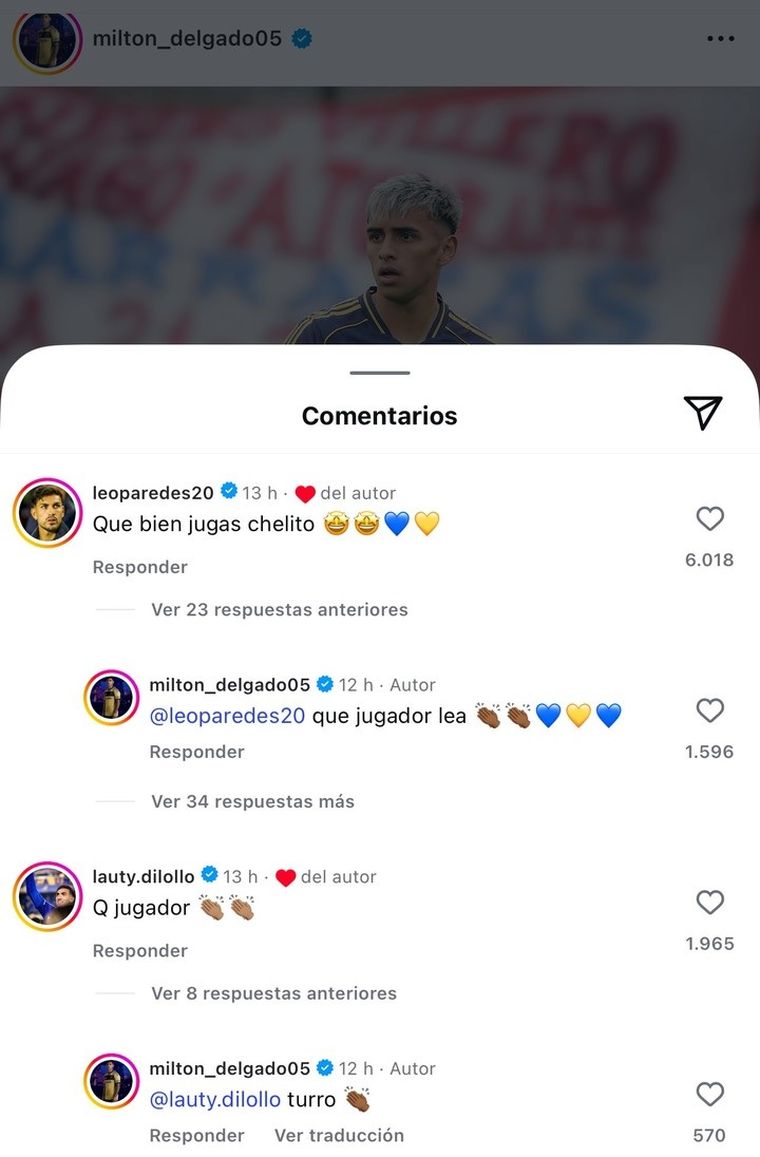Like milton_delgado05's reply to leoparedes20
The height and width of the screenshot is (1157, 760).
[x=709, y=710]
